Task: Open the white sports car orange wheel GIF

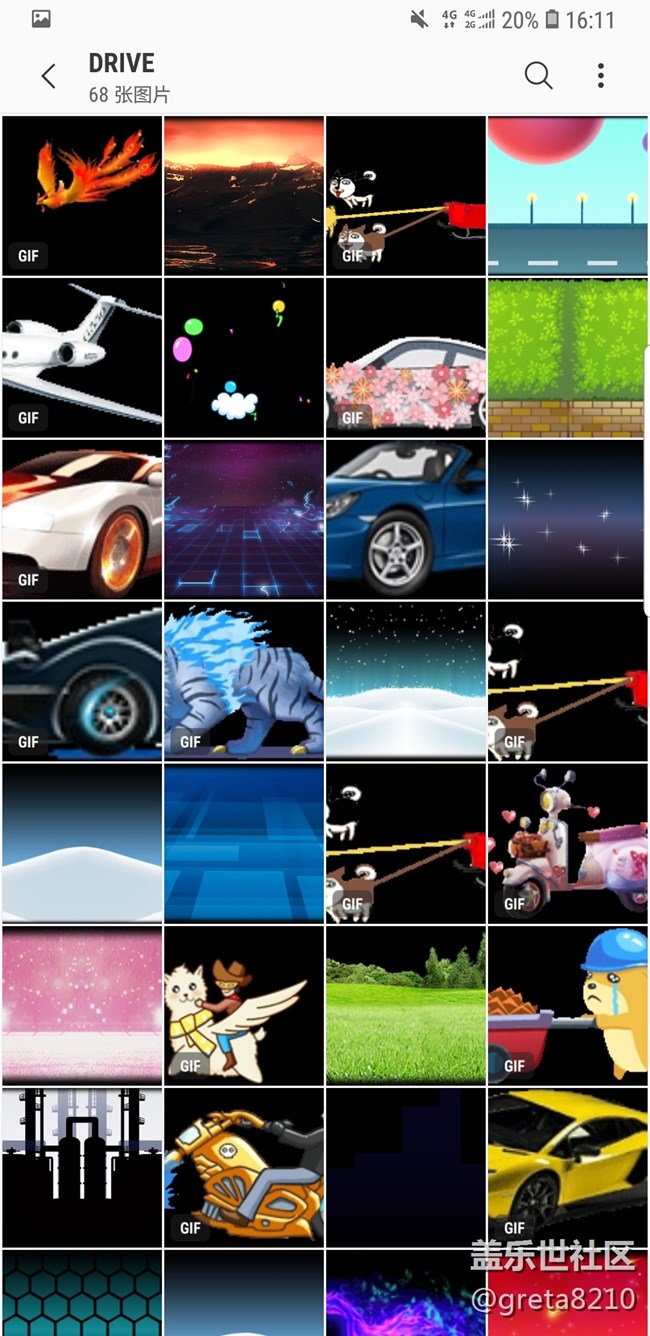Action: [82, 520]
